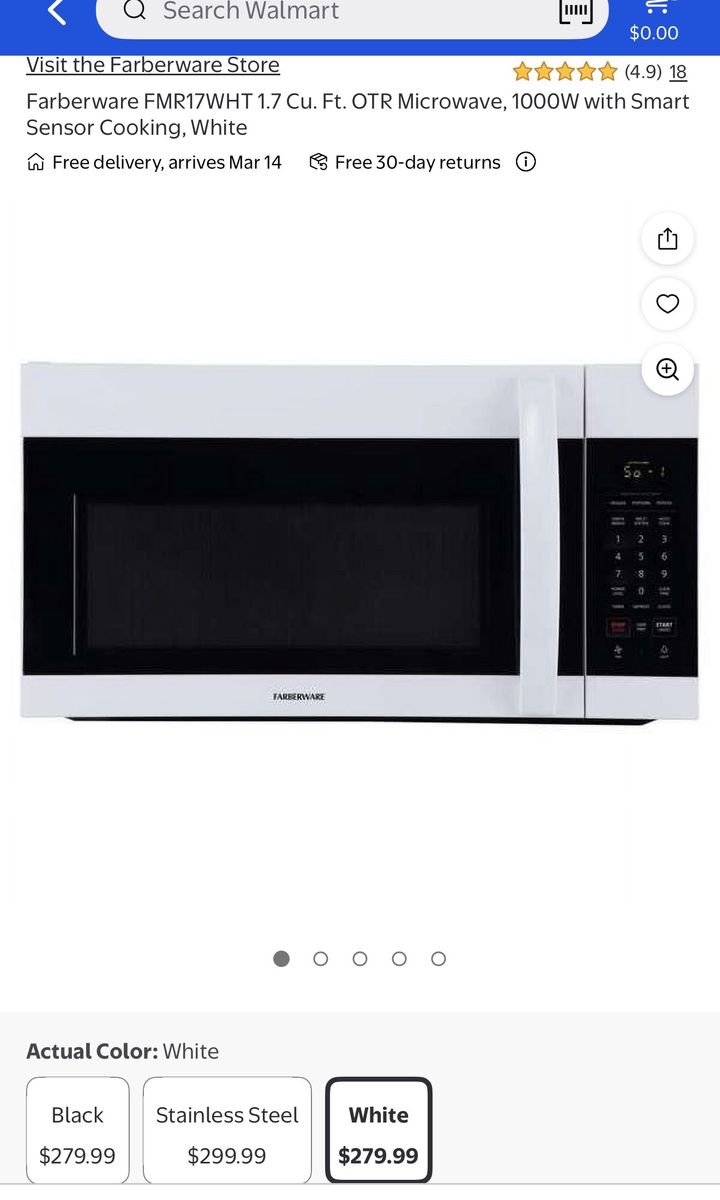Add microwave to favorites with heart

668,304
